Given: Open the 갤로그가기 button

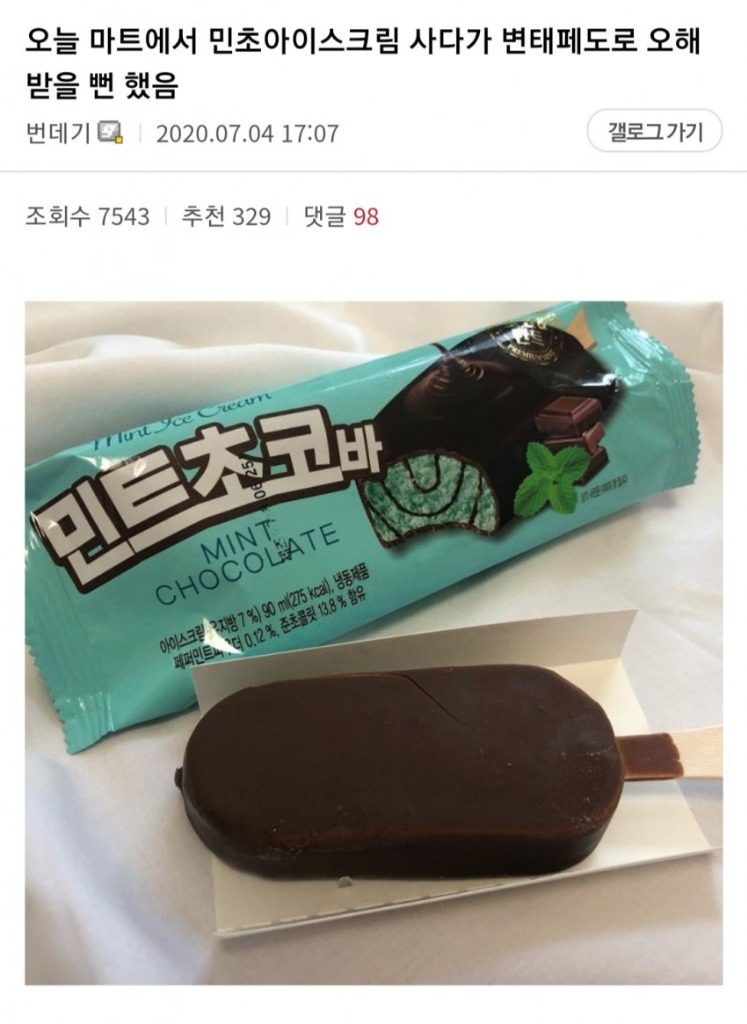Looking at the screenshot, I should [x=655, y=131].
